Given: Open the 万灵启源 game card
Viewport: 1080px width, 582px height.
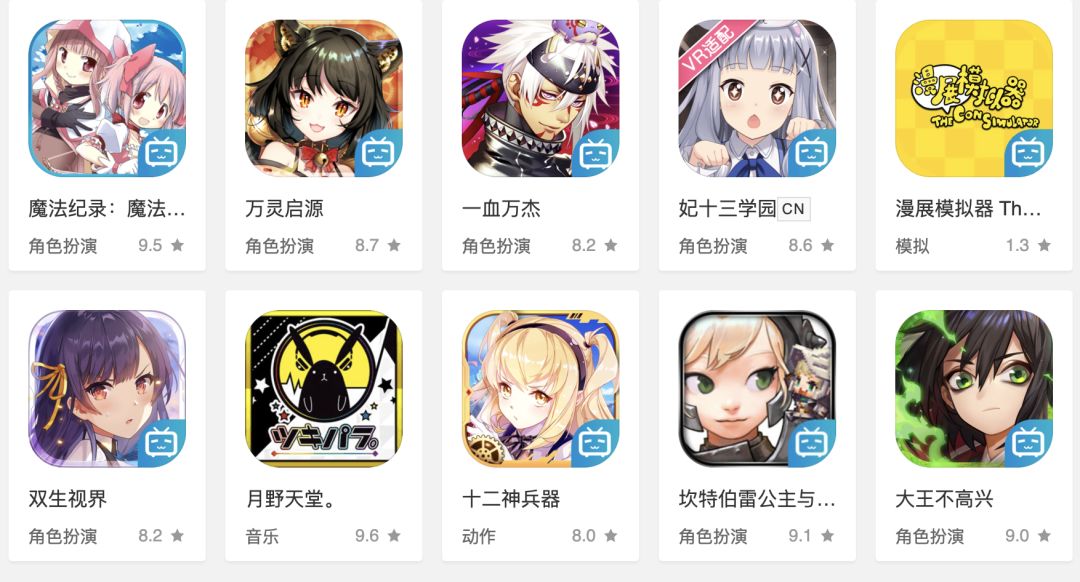Looking at the screenshot, I should click(x=323, y=99).
